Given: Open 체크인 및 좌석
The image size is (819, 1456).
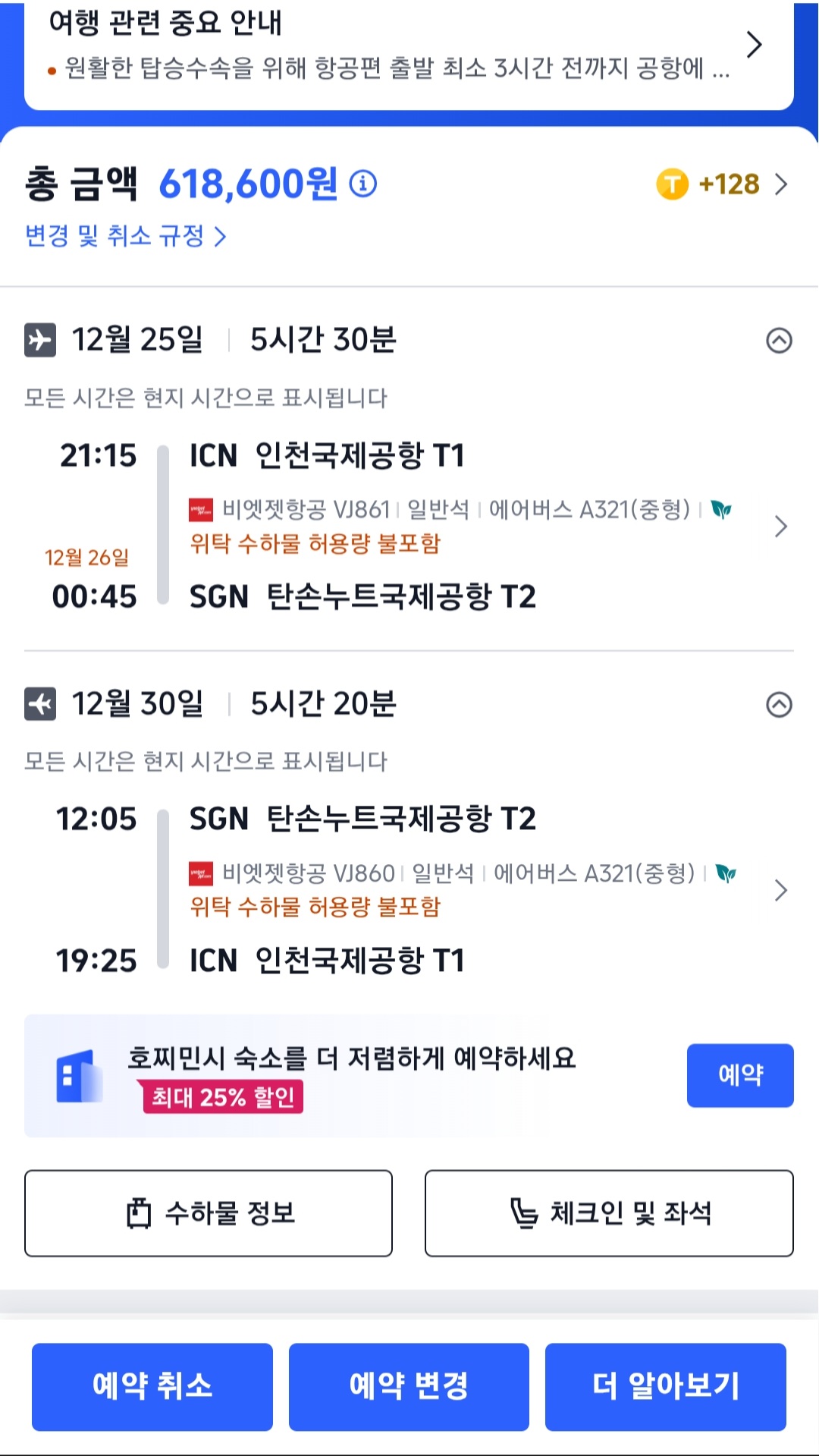Looking at the screenshot, I should pyautogui.click(x=609, y=1213).
